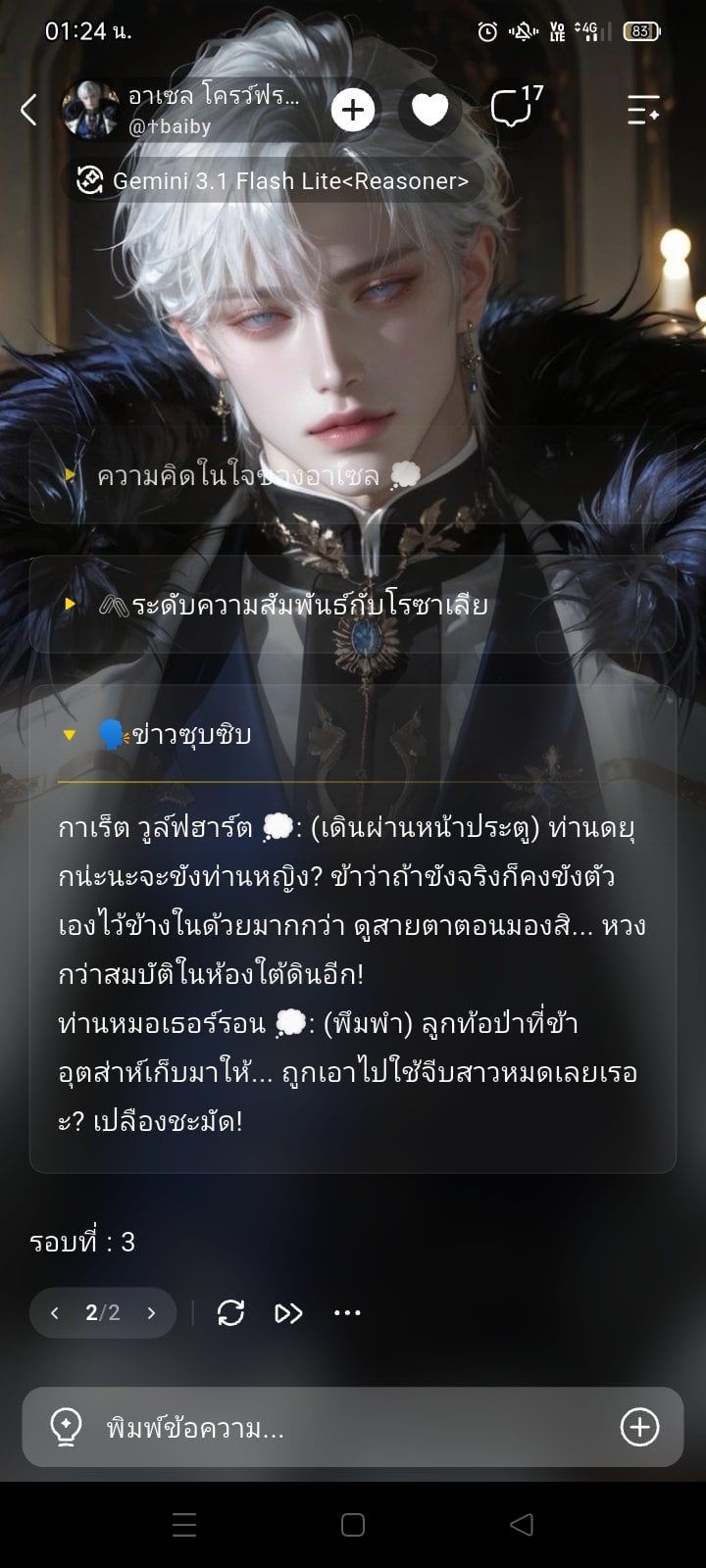Get suggestions from the lightbulb icon
Screen dimensions: 706x1568
[66, 1428]
